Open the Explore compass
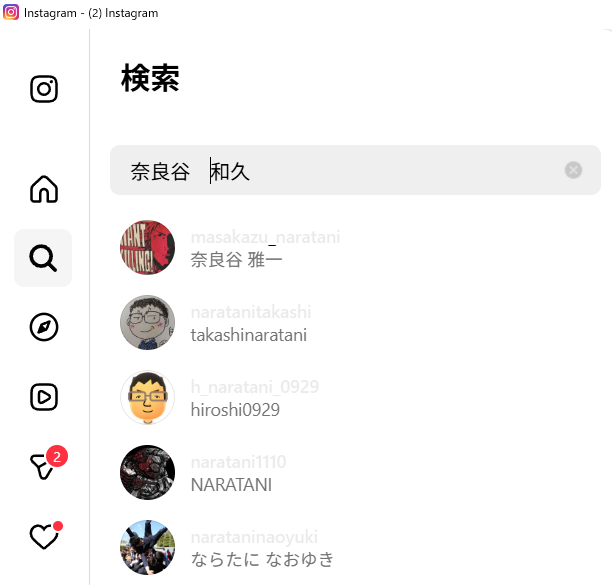Viewport: 612px width, 585px height. (x=44, y=327)
